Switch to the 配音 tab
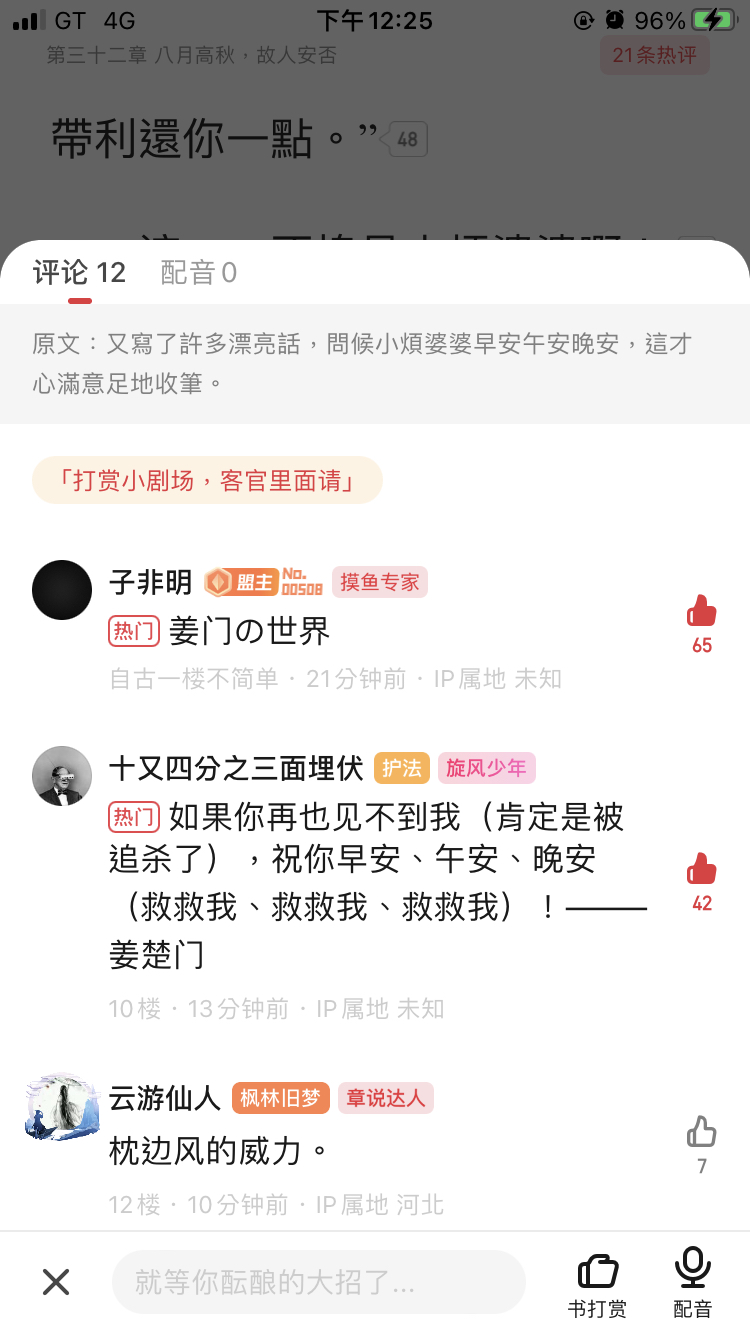750x1334 pixels. coord(198,273)
